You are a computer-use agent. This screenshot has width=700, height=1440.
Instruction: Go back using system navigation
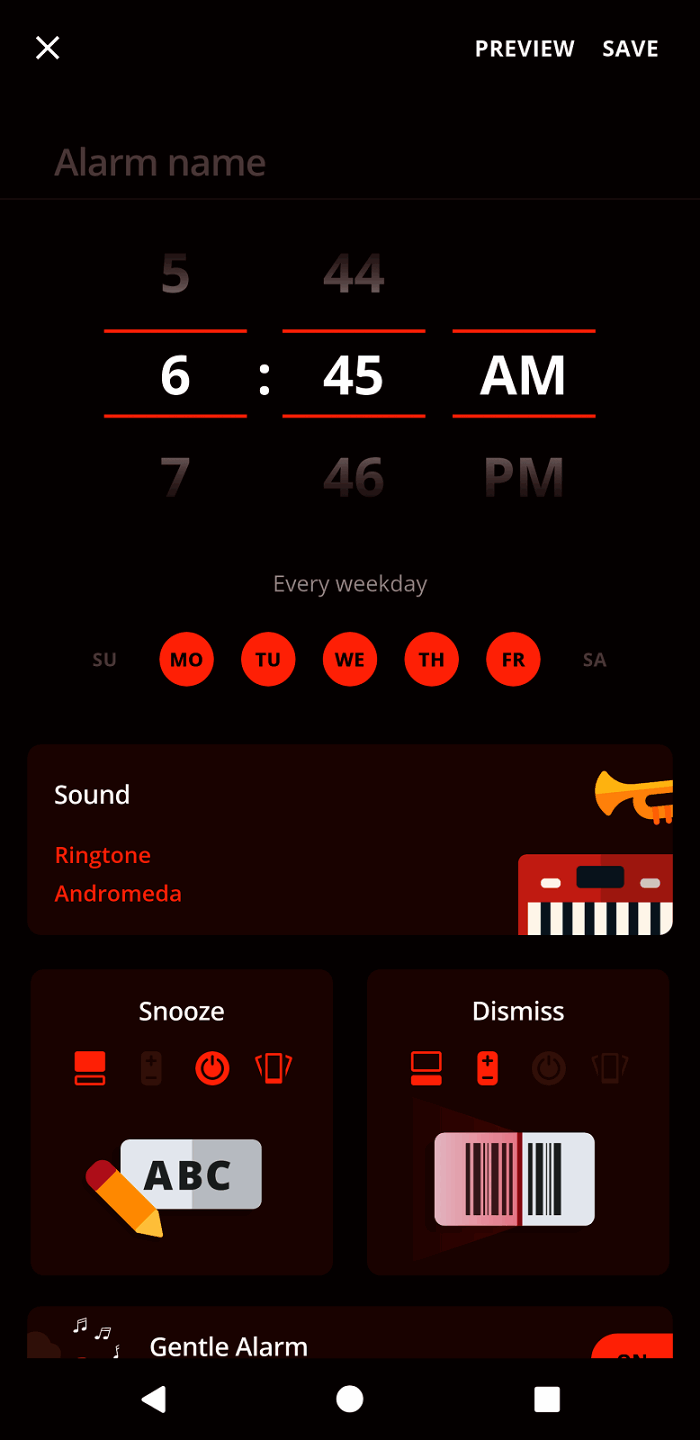tap(153, 1399)
